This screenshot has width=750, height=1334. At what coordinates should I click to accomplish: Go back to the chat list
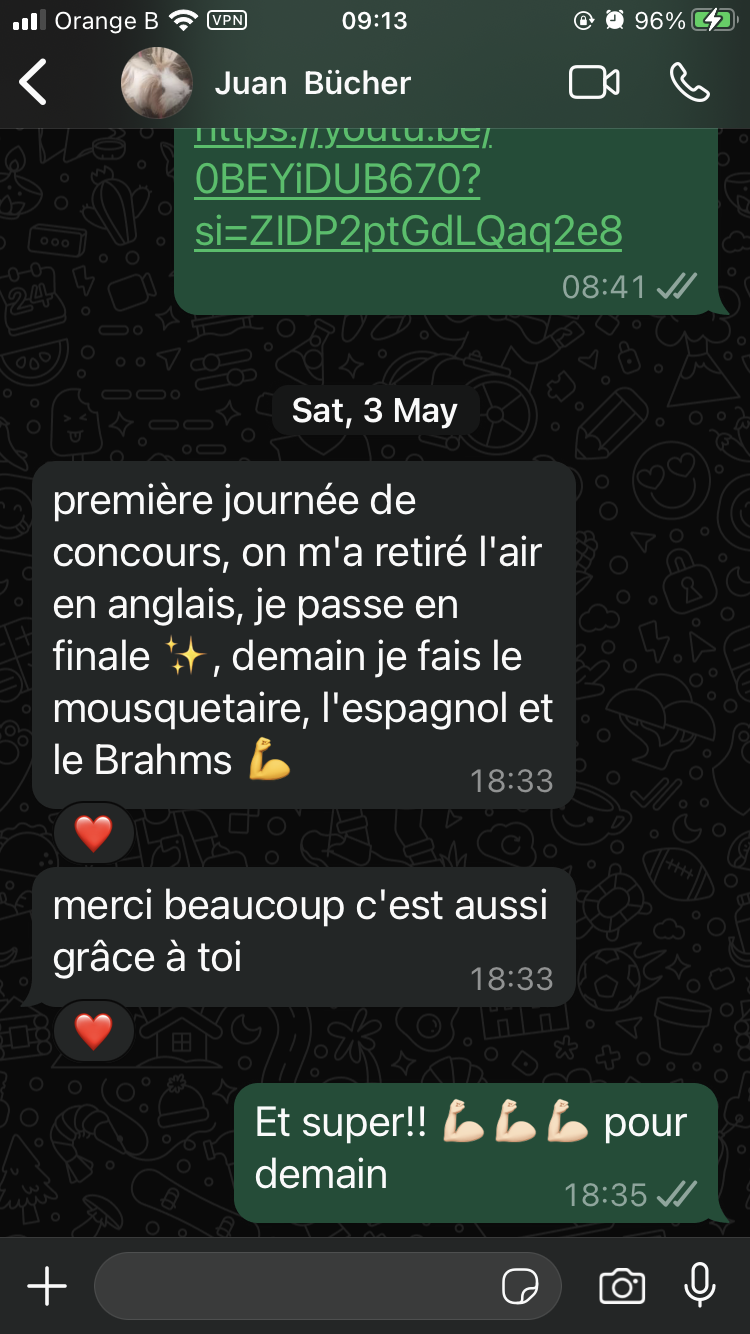[34, 82]
